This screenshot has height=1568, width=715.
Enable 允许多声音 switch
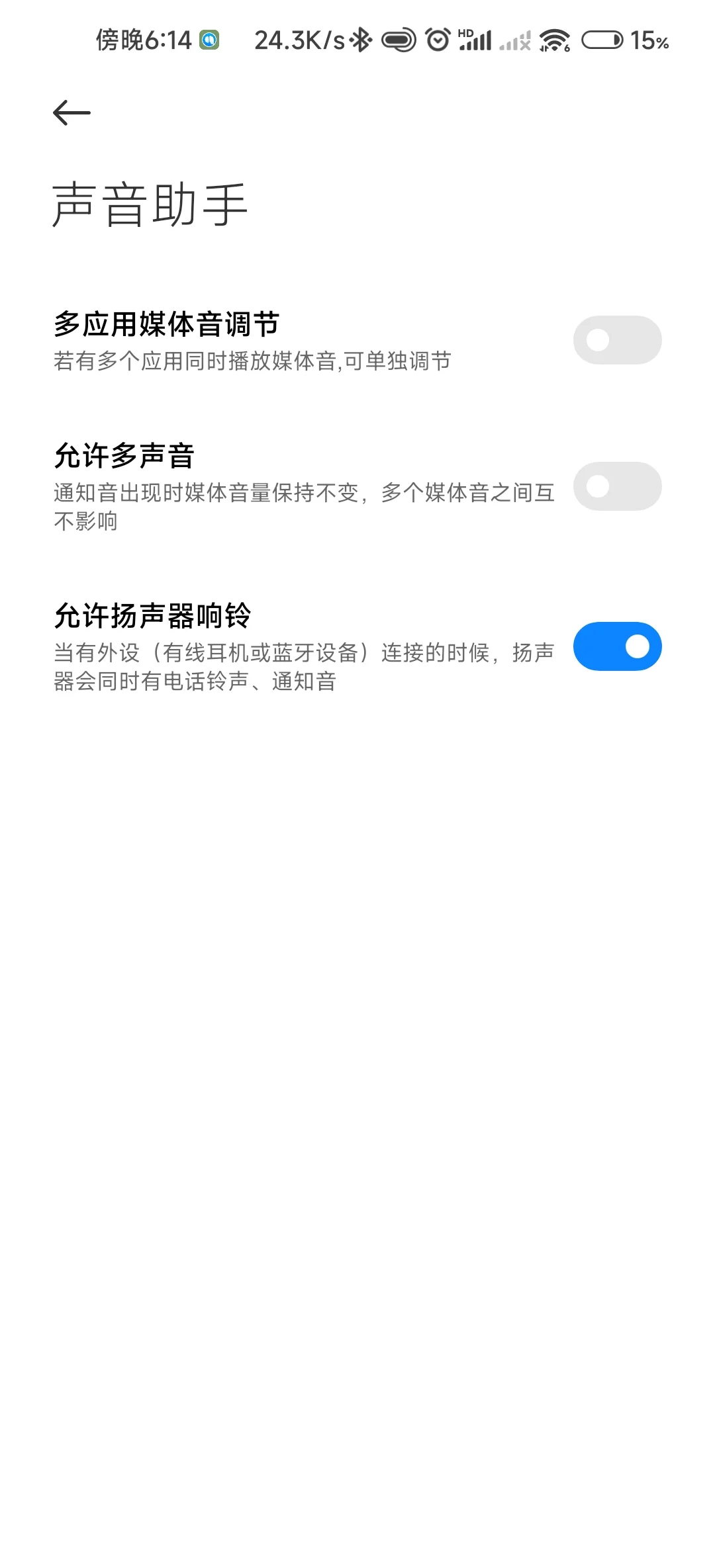click(x=616, y=486)
